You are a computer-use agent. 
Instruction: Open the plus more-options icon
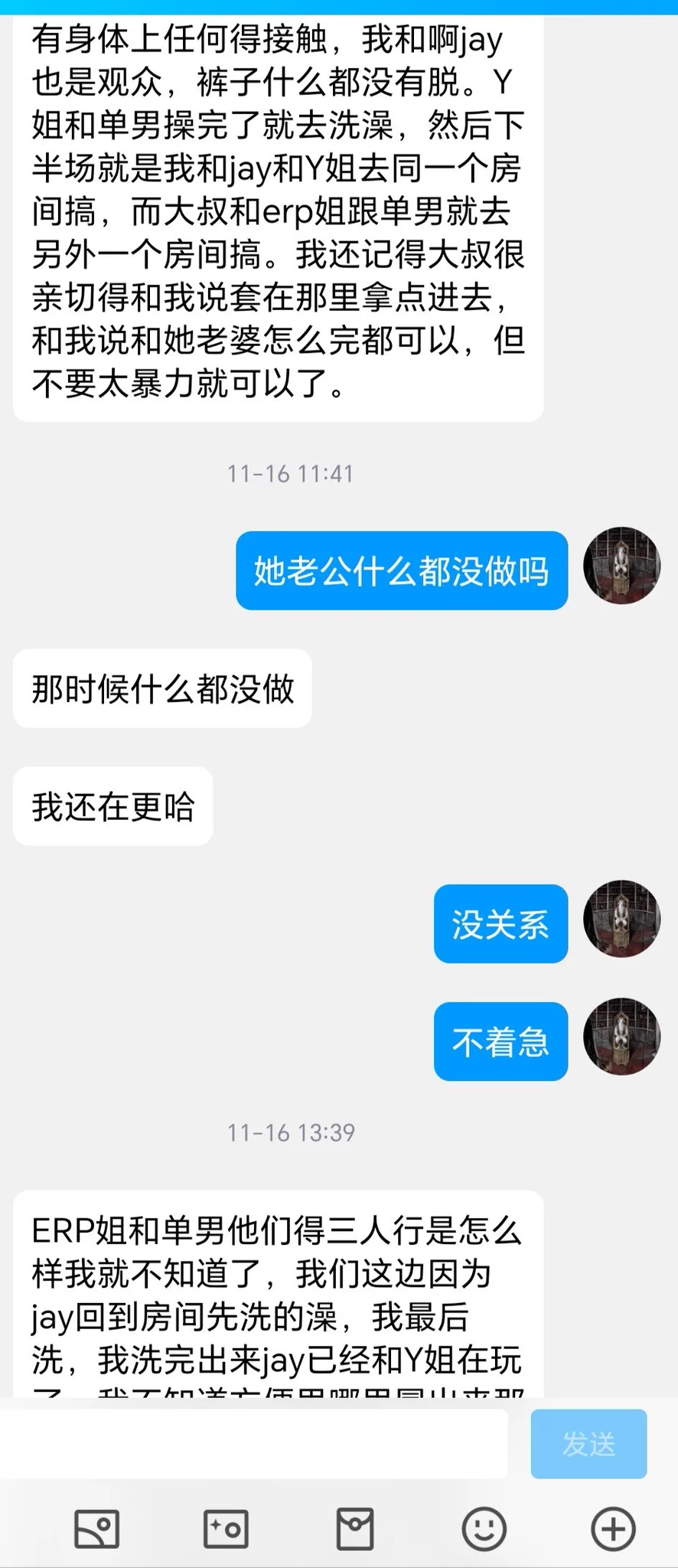click(613, 1529)
